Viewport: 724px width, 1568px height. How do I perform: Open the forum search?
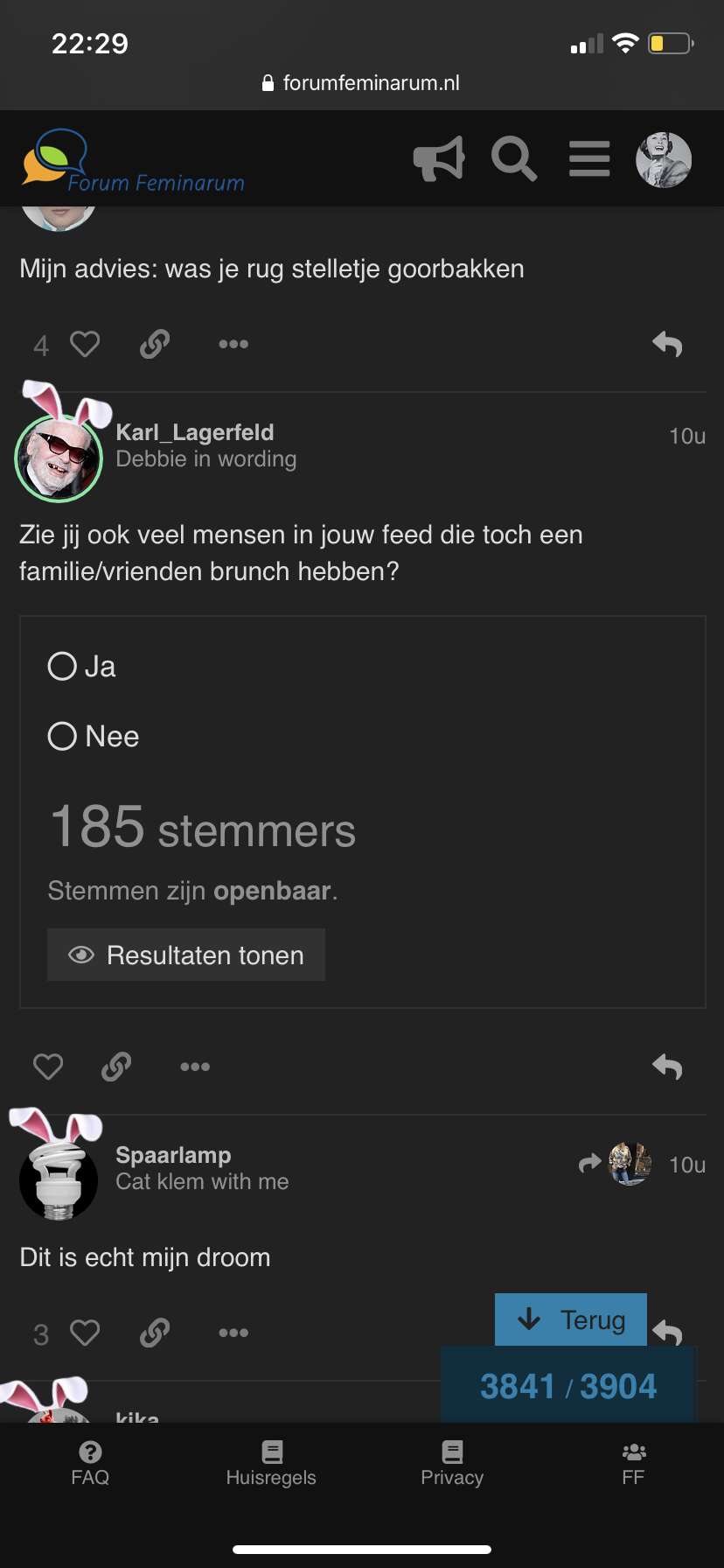click(514, 159)
